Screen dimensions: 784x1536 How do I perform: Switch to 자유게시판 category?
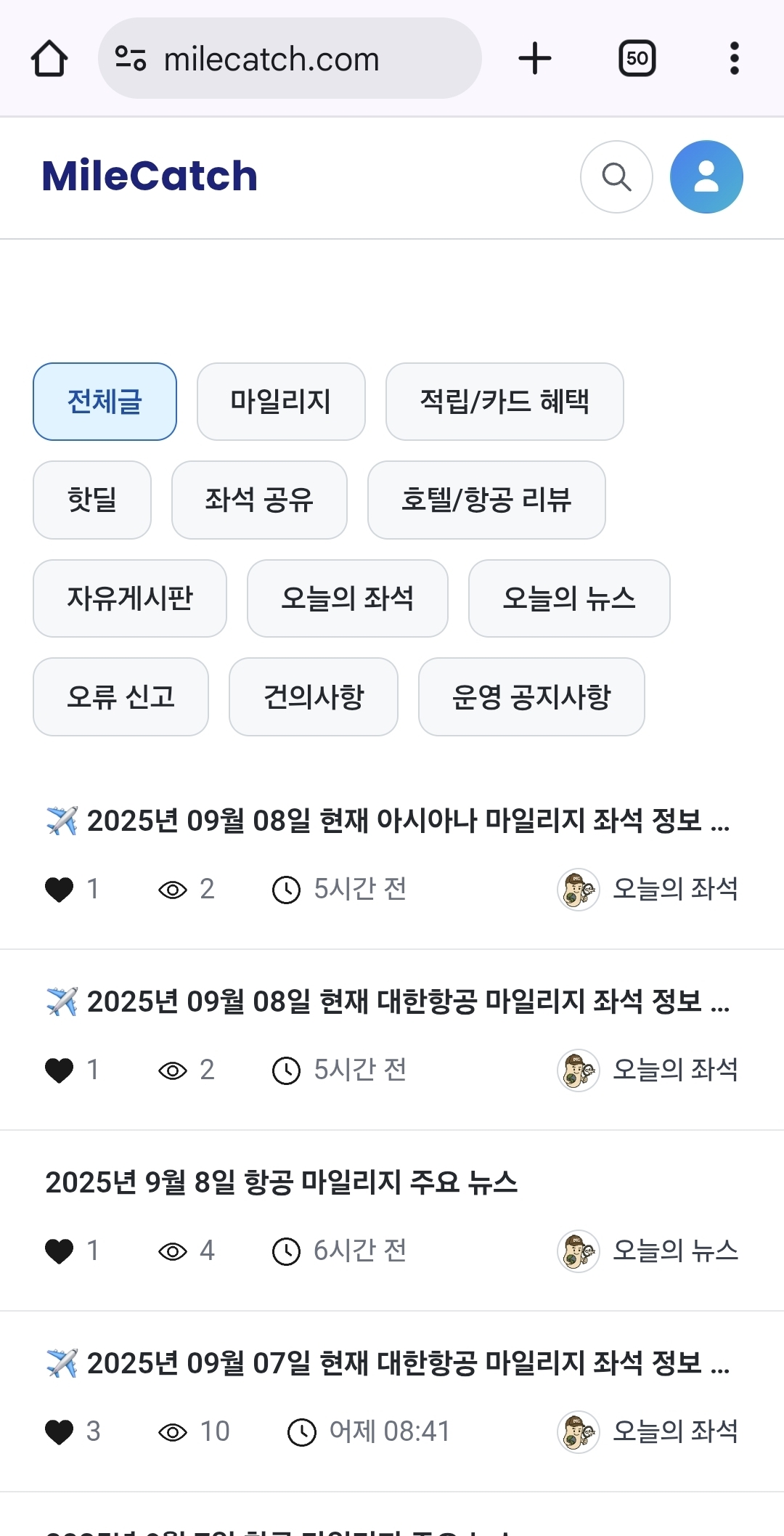pyautogui.click(x=130, y=598)
